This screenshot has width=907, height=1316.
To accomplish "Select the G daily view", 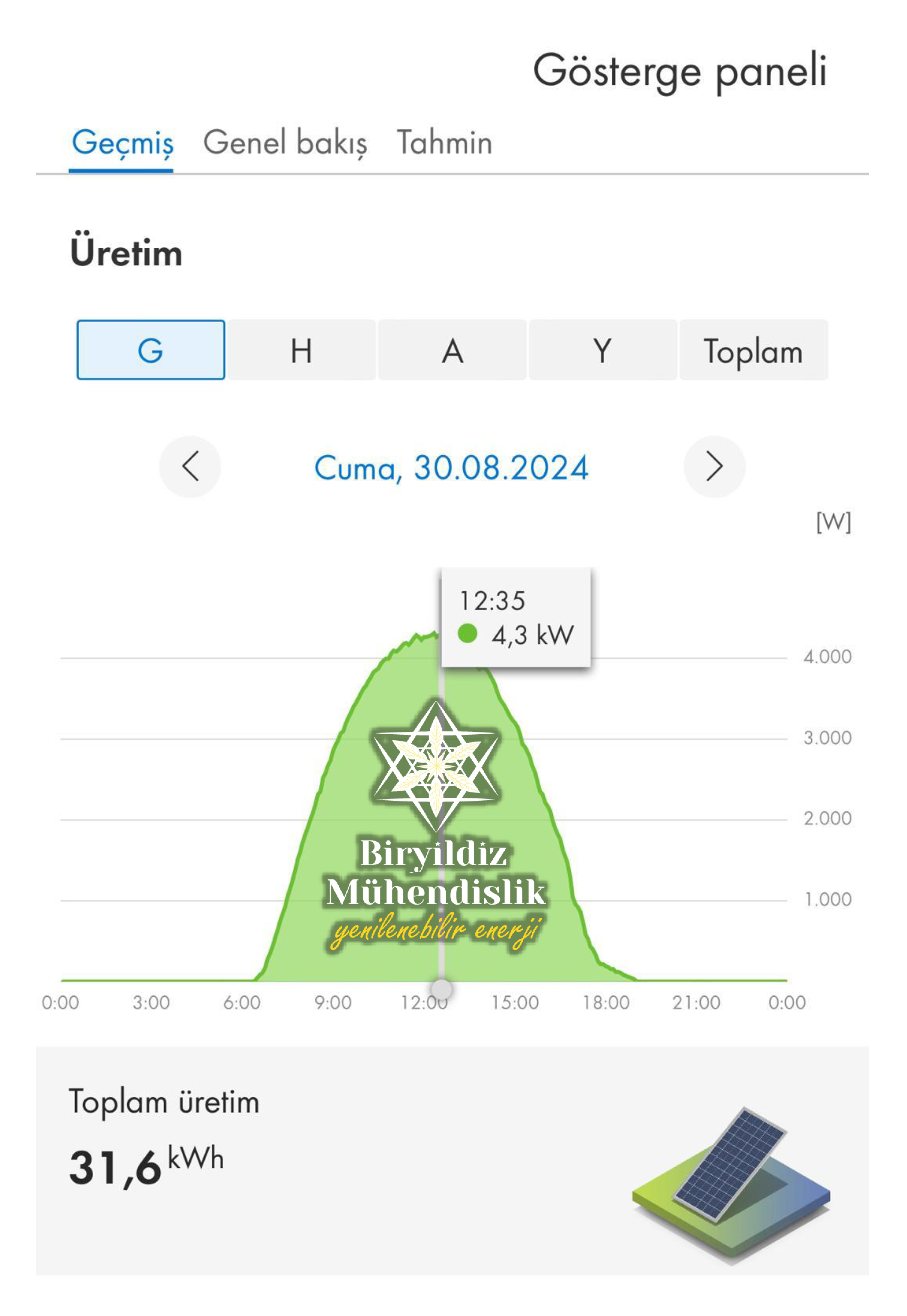I will tap(151, 350).
